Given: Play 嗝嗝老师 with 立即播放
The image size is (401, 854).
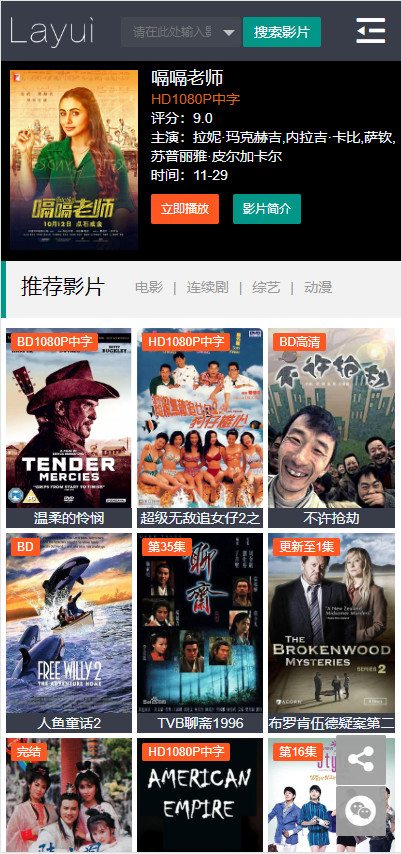Looking at the screenshot, I should click(x=185, y=209).
